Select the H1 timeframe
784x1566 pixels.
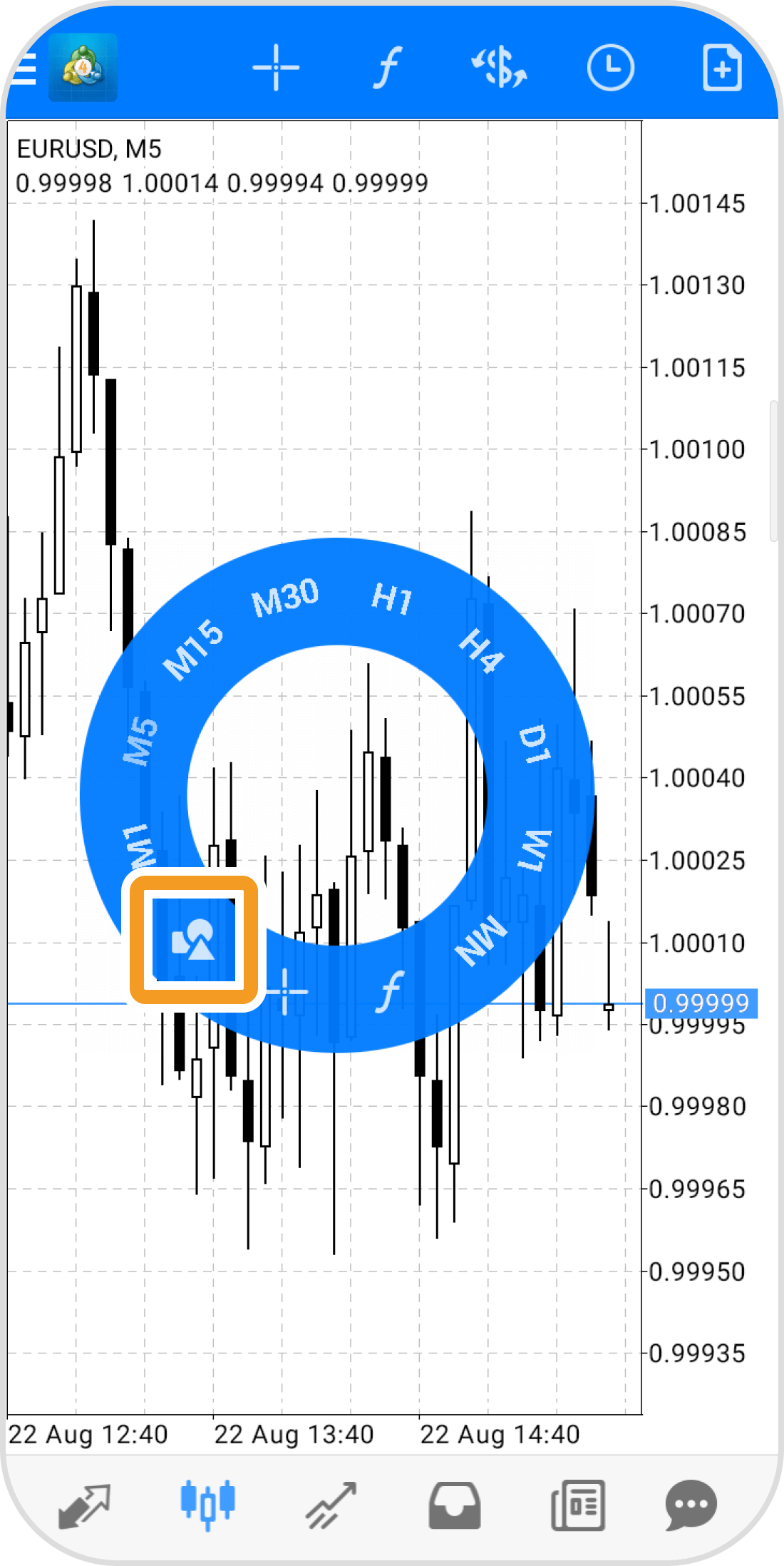click(x=392, y=598)
